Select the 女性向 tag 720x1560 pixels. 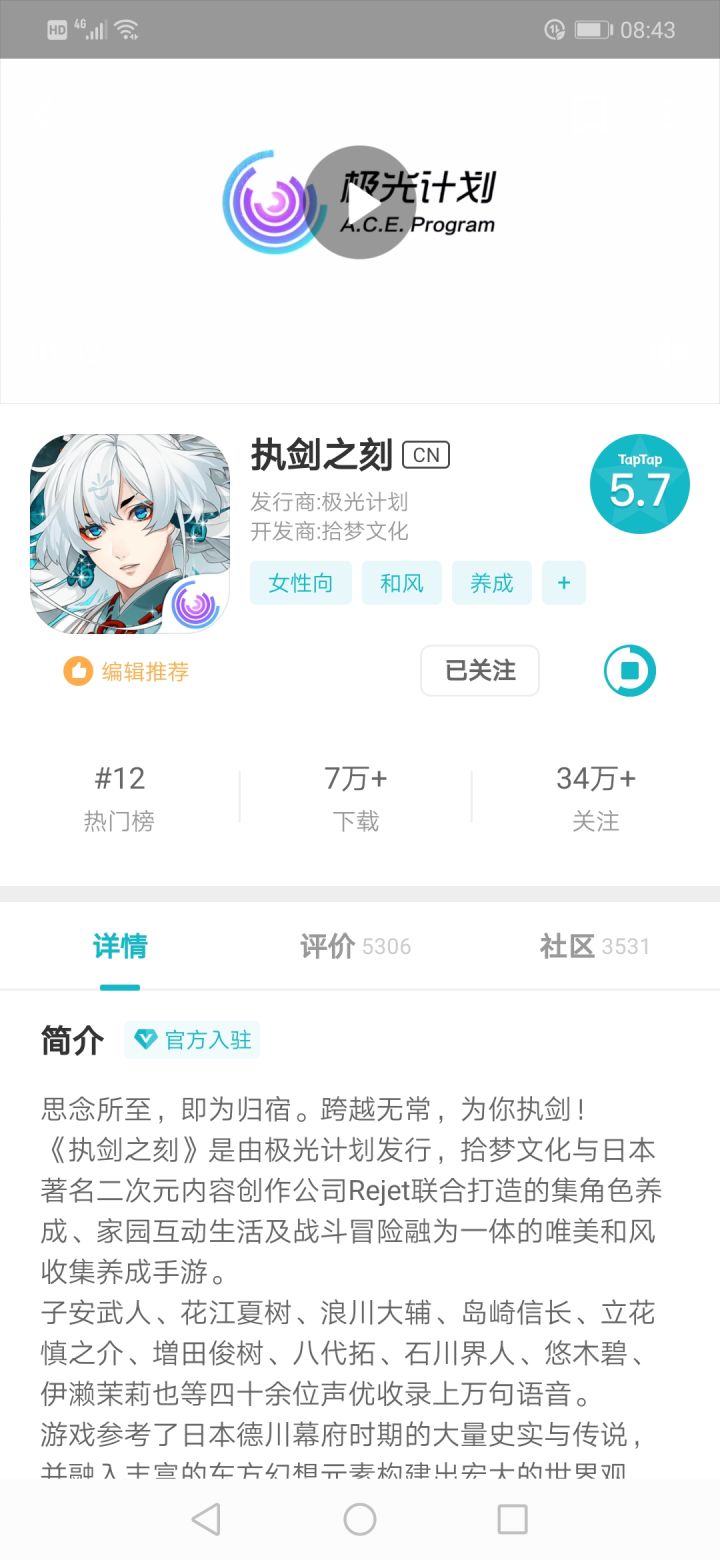coord(301,583)
